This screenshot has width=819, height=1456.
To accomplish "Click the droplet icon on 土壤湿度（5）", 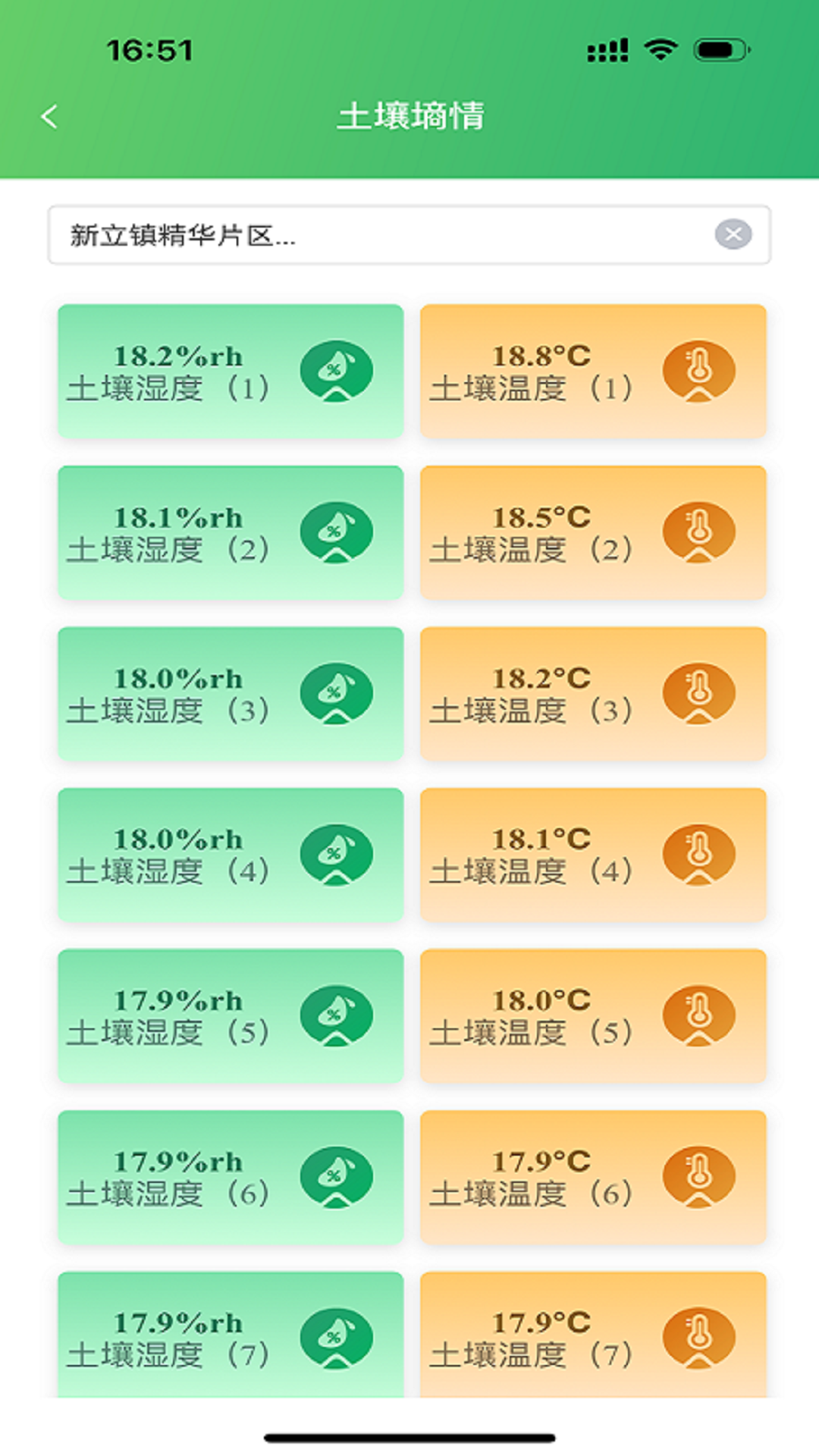I will (337, 1016).
